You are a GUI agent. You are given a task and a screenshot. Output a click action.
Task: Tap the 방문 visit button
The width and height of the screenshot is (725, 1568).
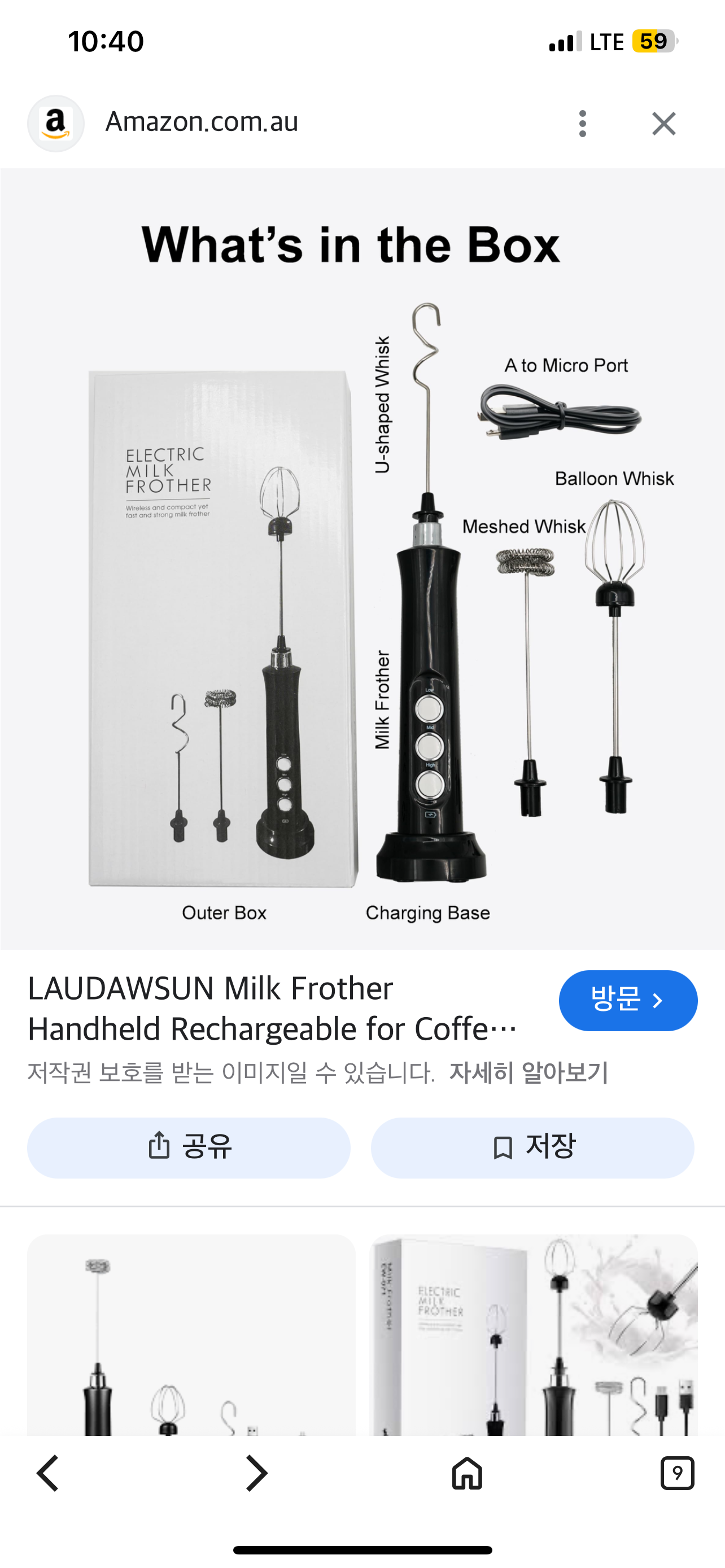628,1000
